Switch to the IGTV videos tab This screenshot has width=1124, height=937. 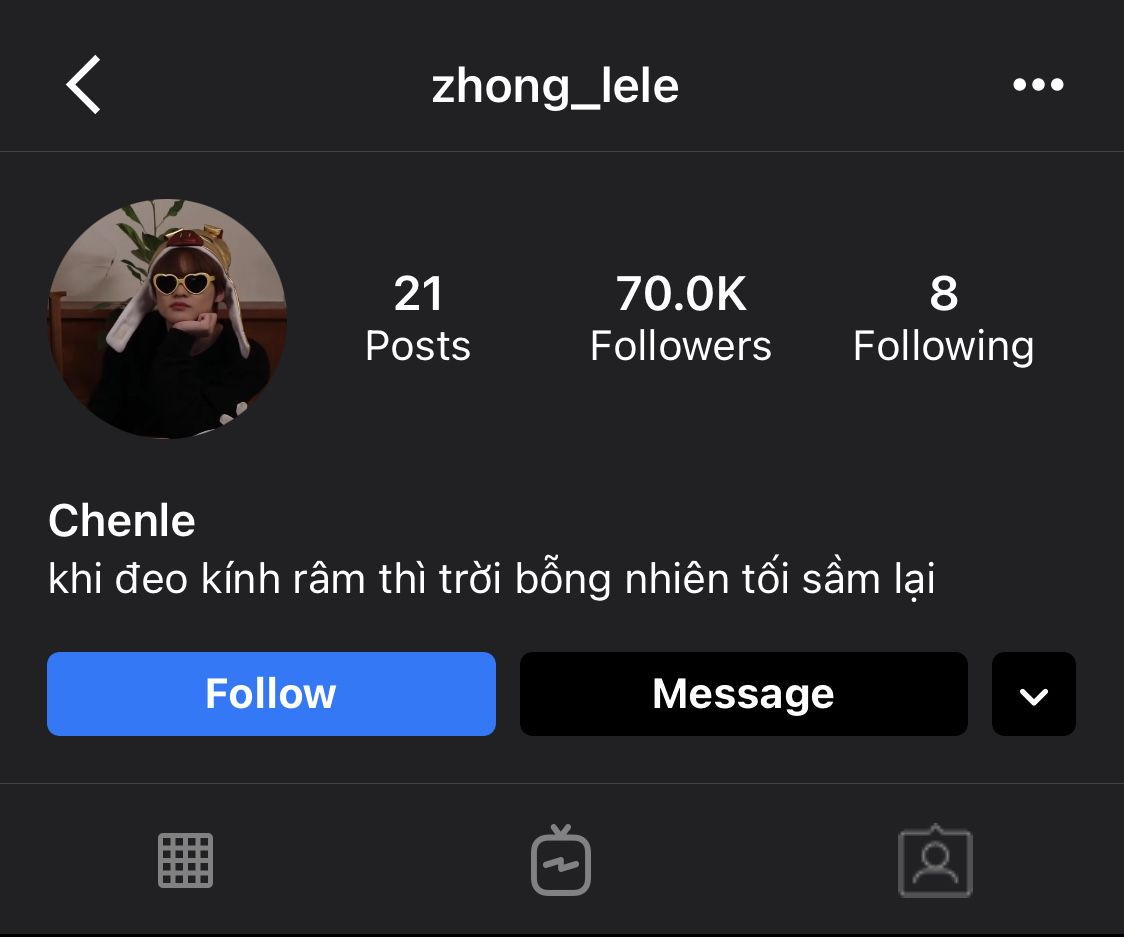click(561, 860)
